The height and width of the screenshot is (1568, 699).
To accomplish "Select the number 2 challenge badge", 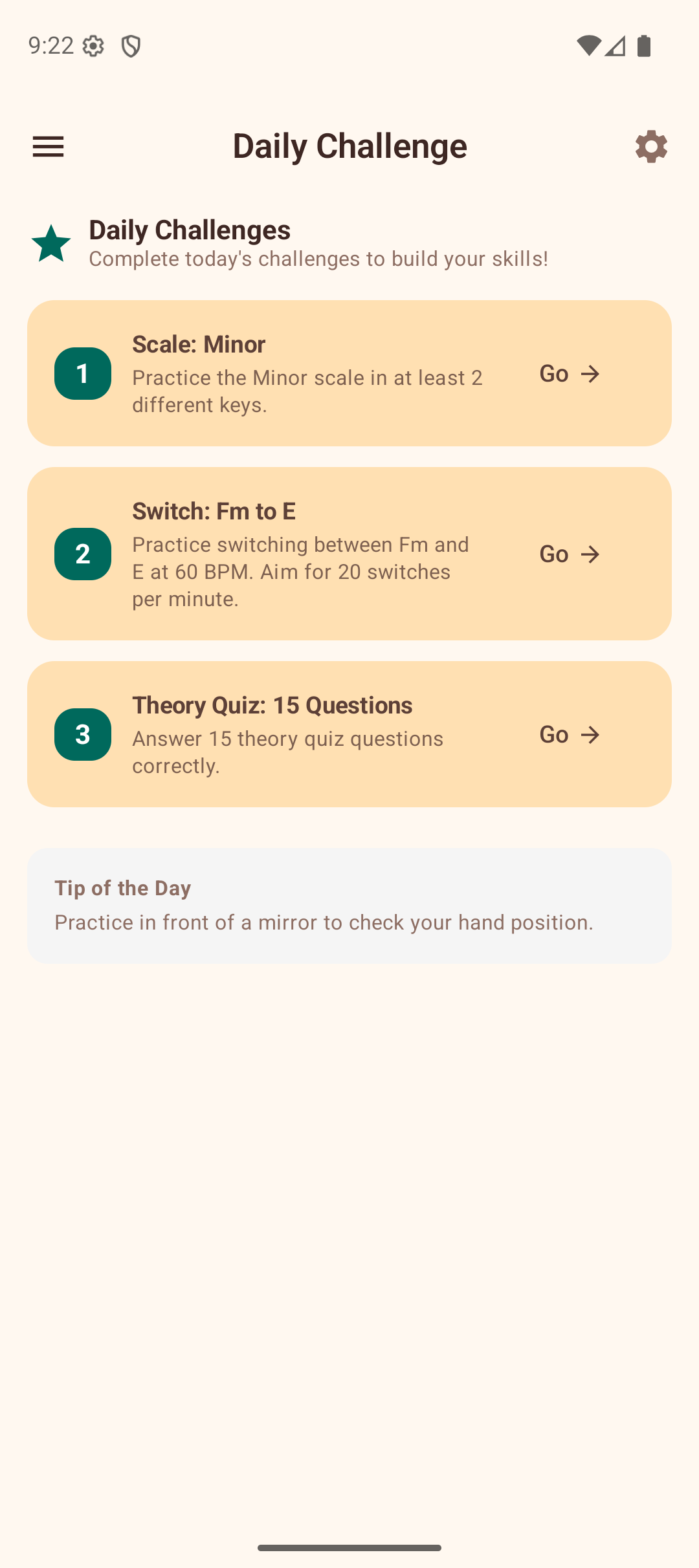I will pyautogui.click(x=83, y=554).
